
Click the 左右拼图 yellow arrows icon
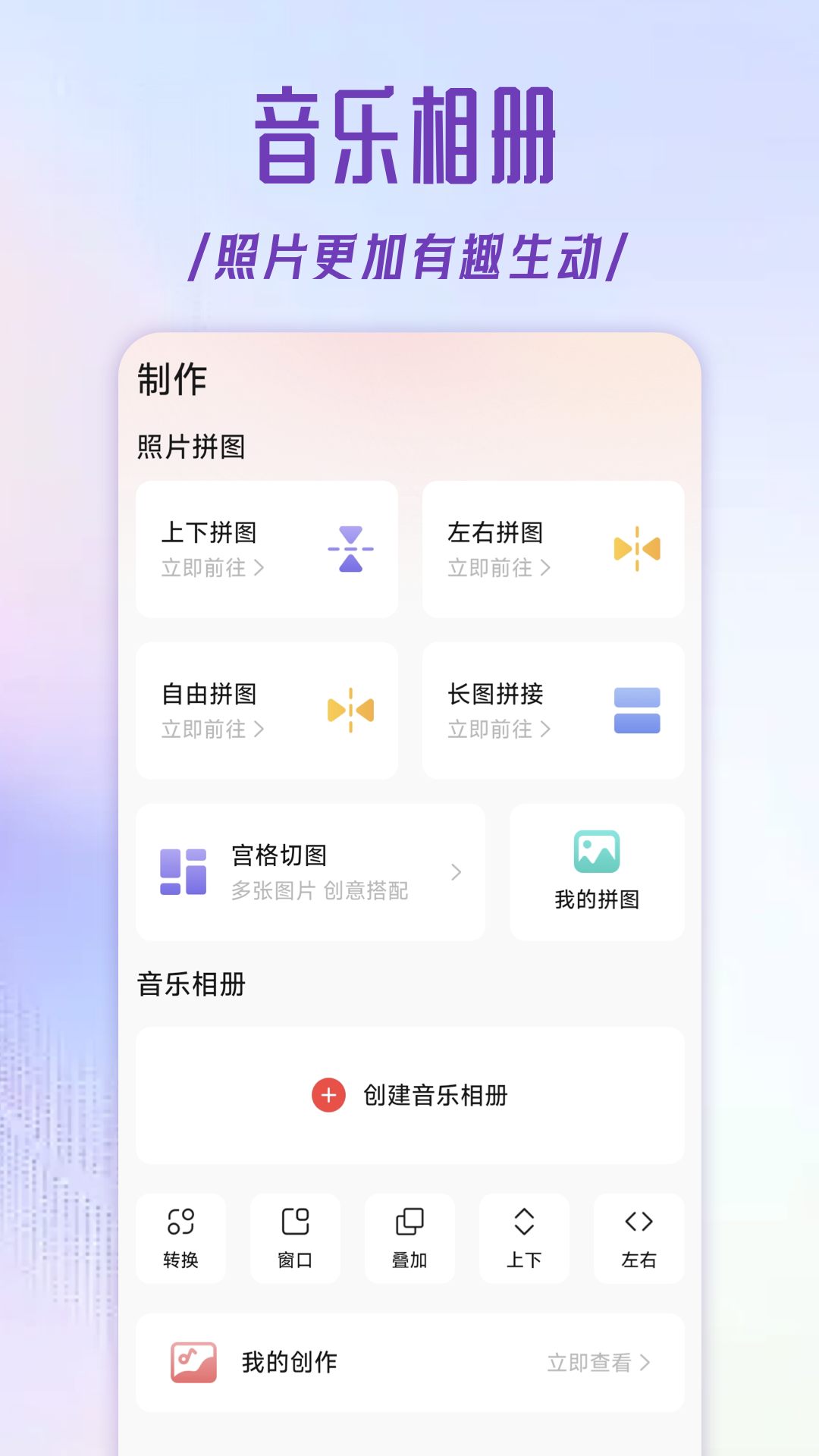637,549
